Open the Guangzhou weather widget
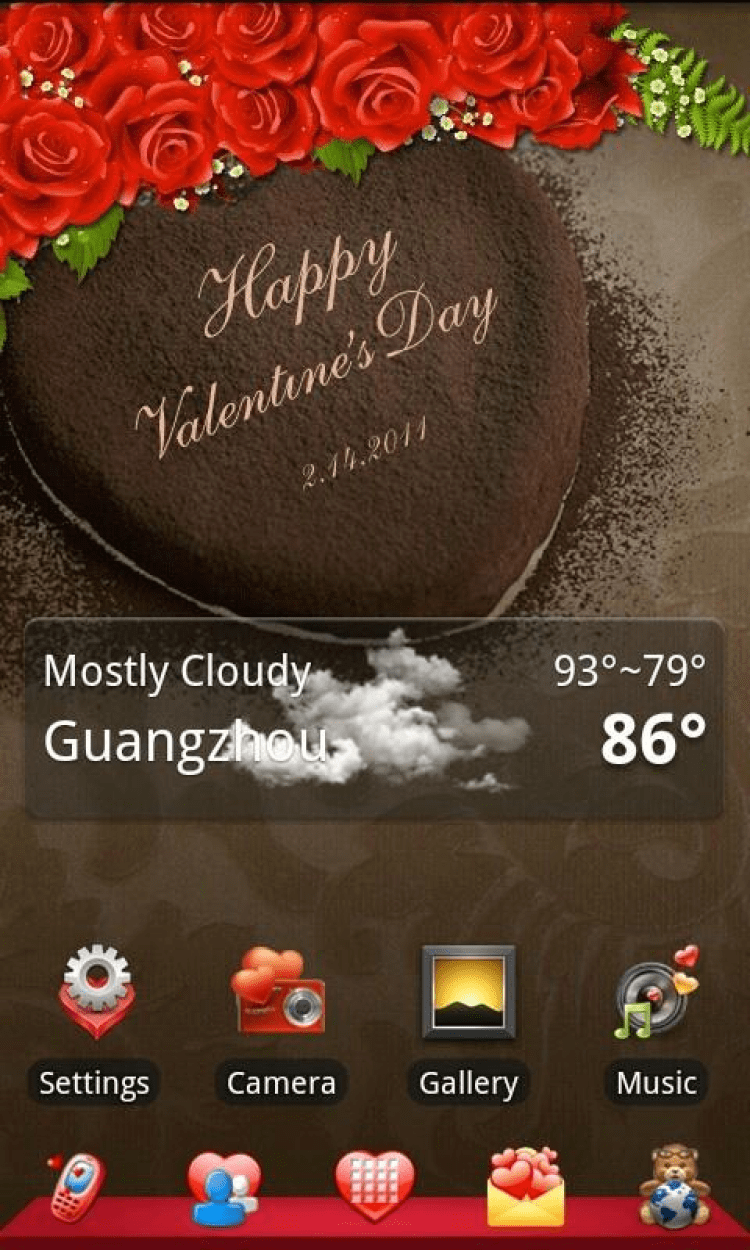Screen dimensions: 750x1250 (x=374, y=718)
